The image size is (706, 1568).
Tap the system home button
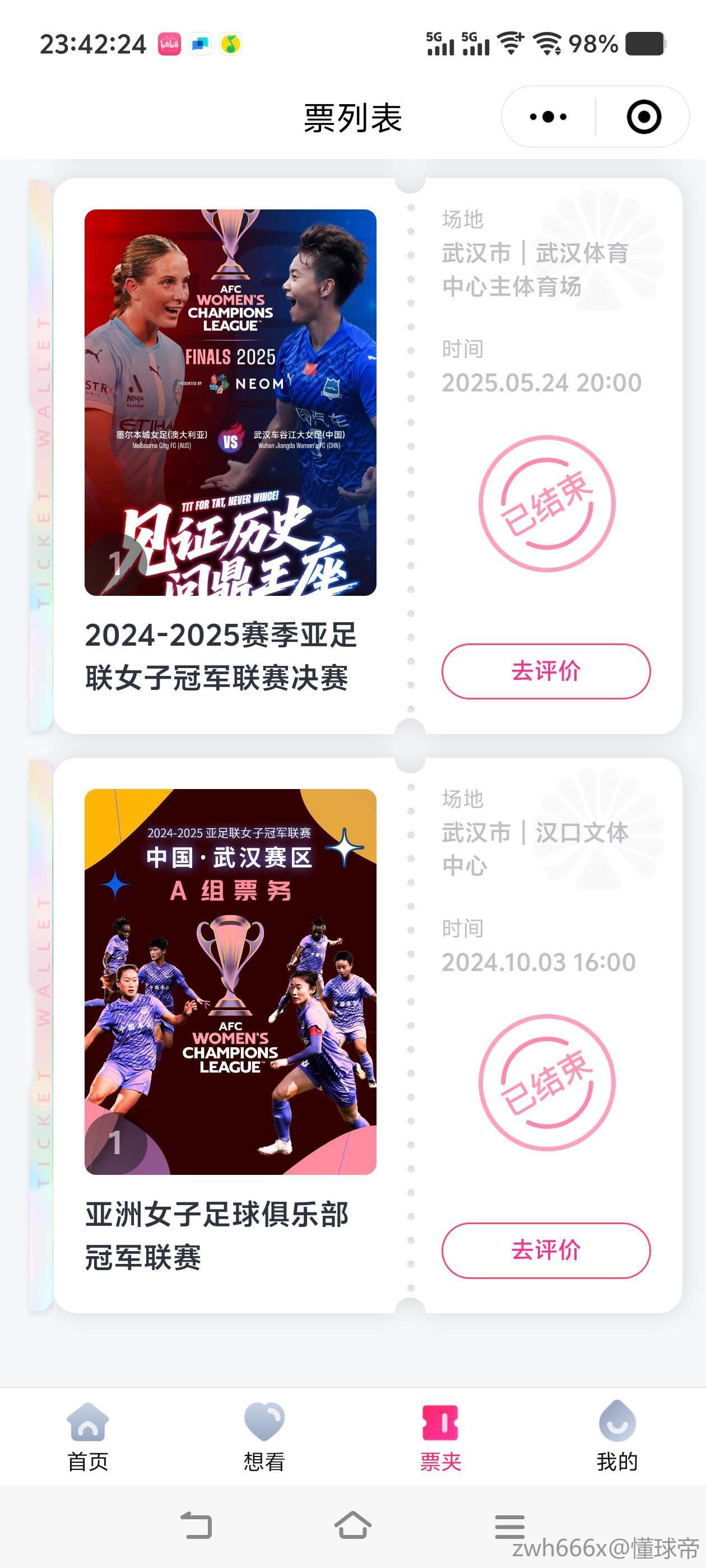click(352, 1525)
